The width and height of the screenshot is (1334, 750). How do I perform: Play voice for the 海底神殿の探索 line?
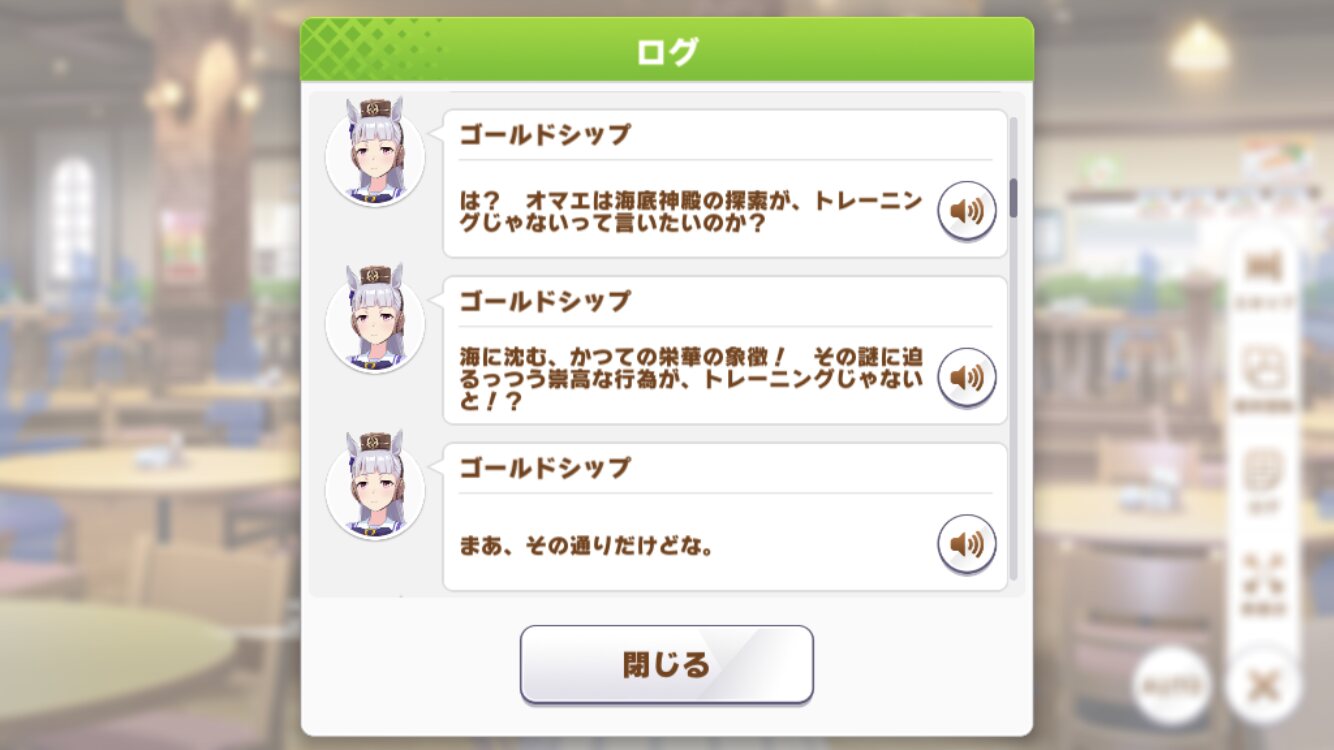pos(966,211)
